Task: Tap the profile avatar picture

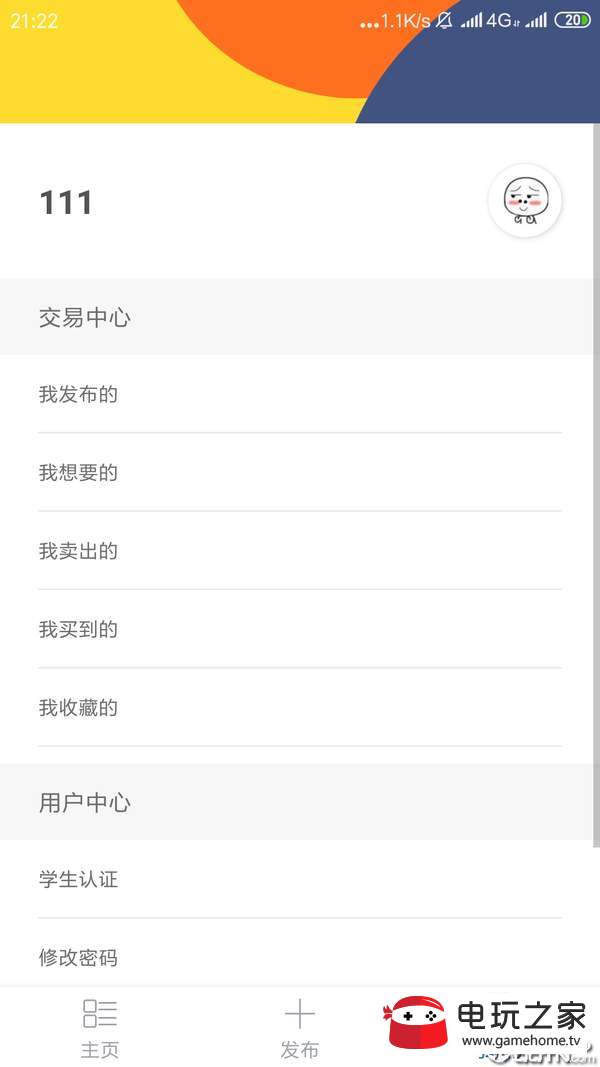Action: [x=524, y=201]
